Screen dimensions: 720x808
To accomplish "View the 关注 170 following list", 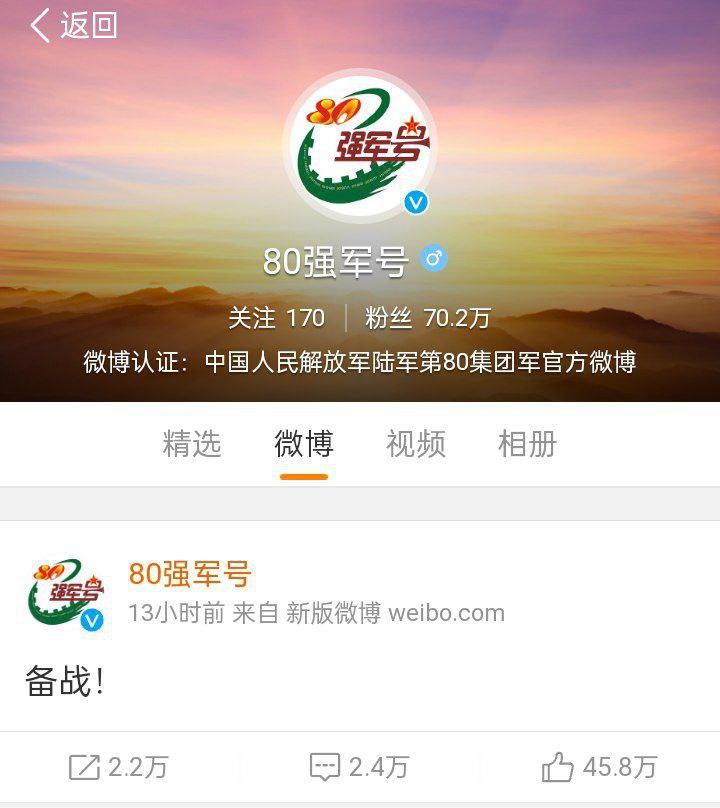I will click(x=276, y=318).
